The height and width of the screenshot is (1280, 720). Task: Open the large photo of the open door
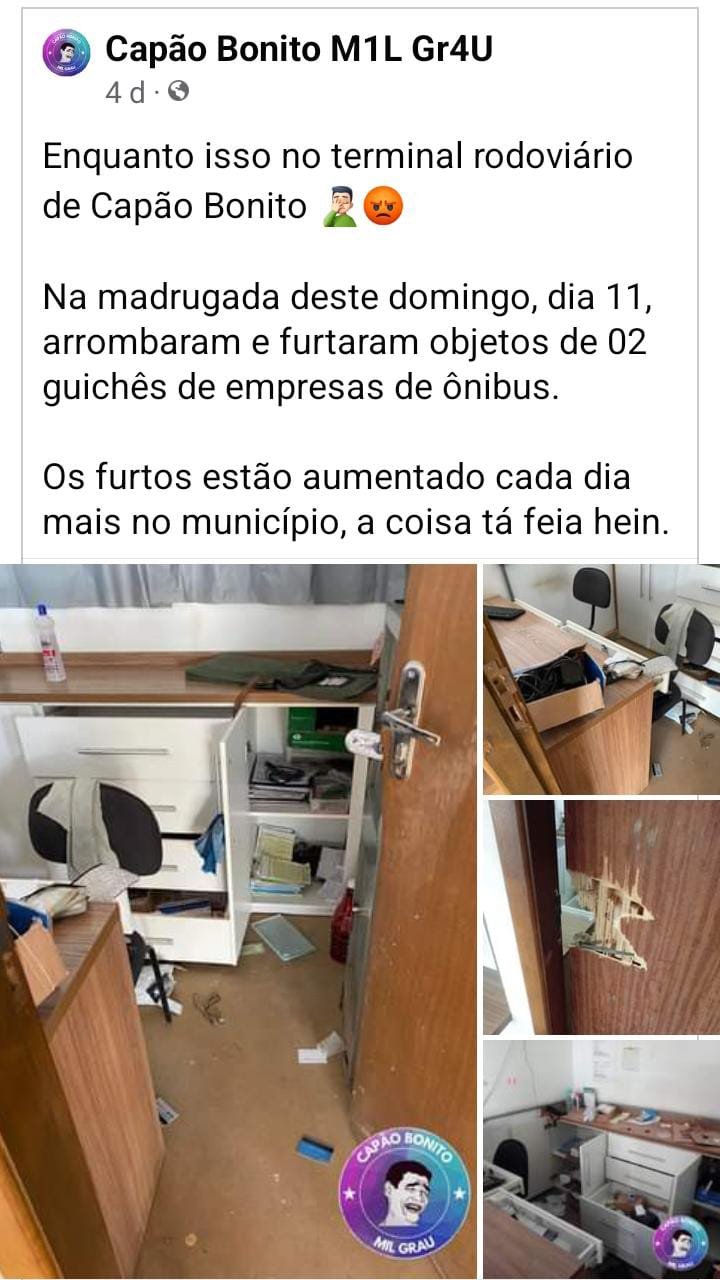pos(238,920)
